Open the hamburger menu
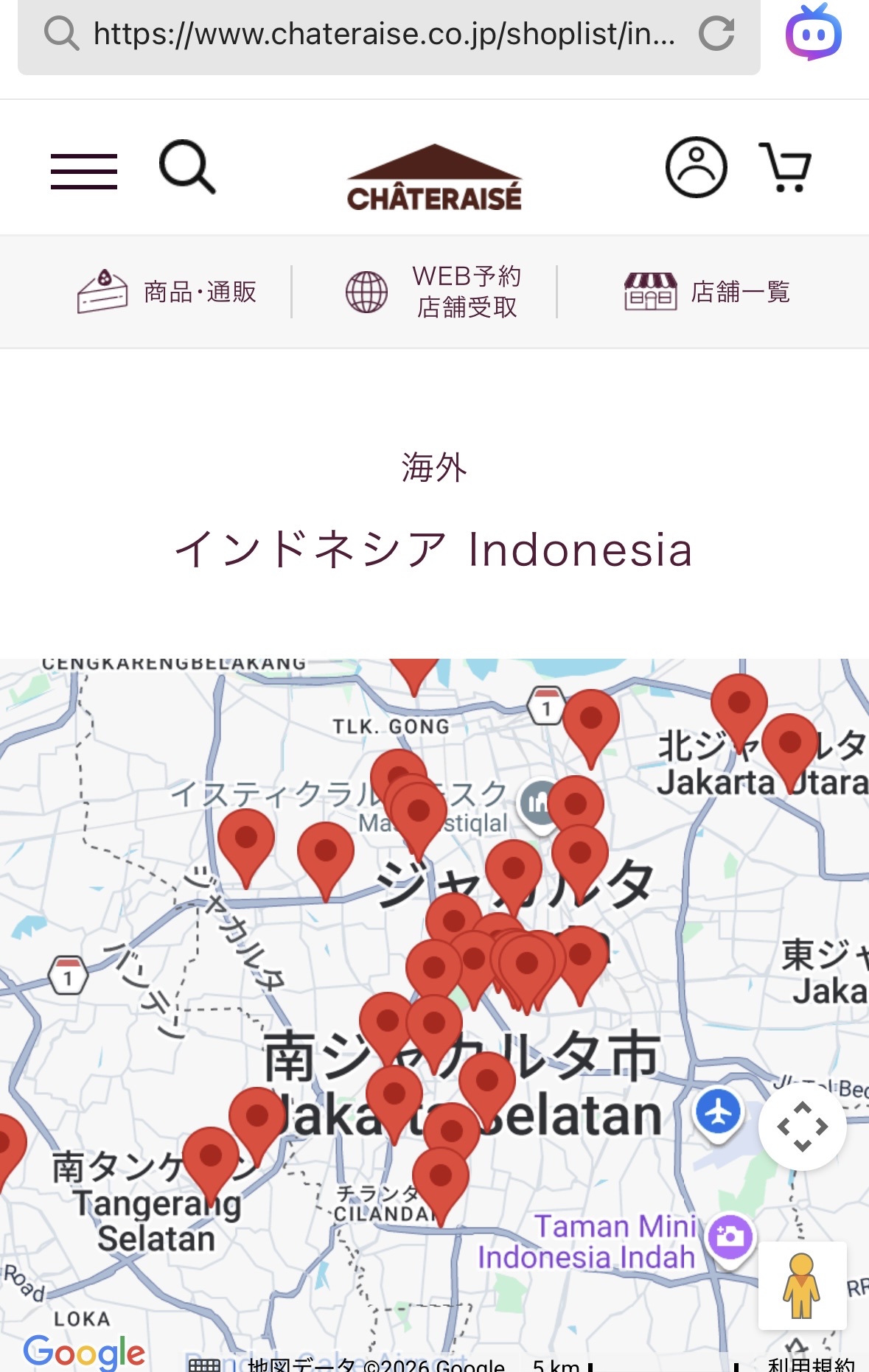 [x=83, y=171]
